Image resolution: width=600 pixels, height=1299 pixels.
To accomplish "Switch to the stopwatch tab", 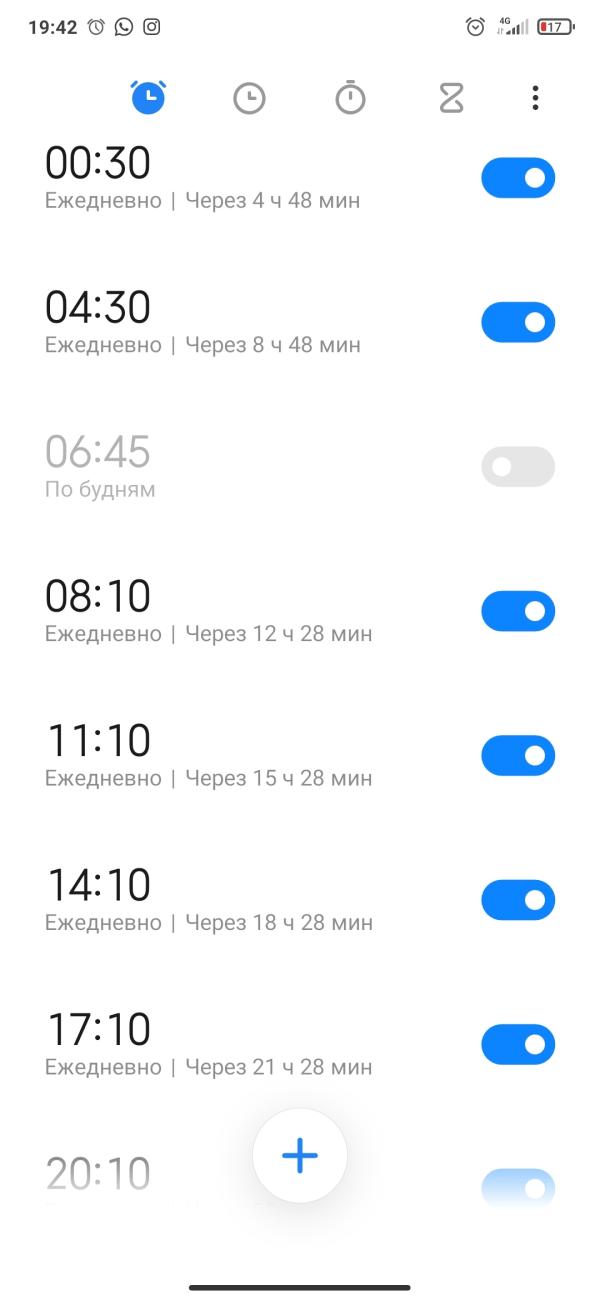I will point(350,98).
